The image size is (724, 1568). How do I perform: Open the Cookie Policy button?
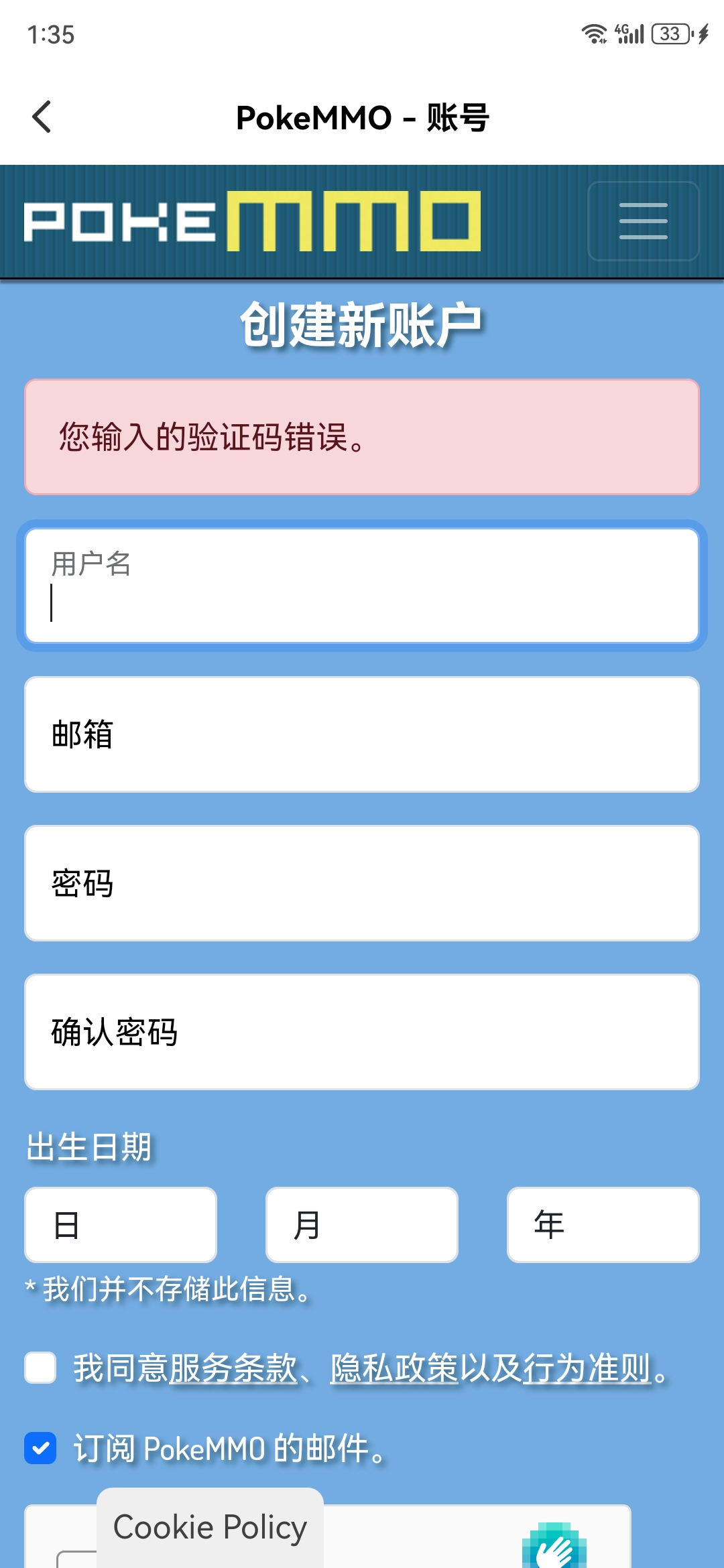pyautogui.click(x=210, y=1528)
